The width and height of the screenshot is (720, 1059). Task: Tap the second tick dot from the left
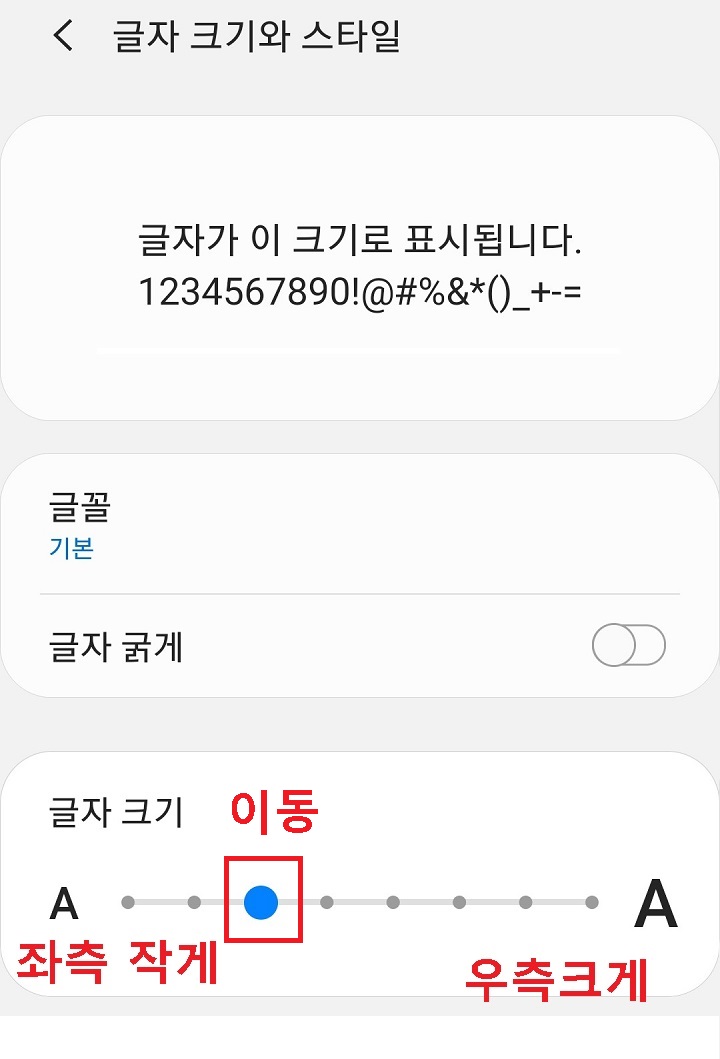click(192, 903)
